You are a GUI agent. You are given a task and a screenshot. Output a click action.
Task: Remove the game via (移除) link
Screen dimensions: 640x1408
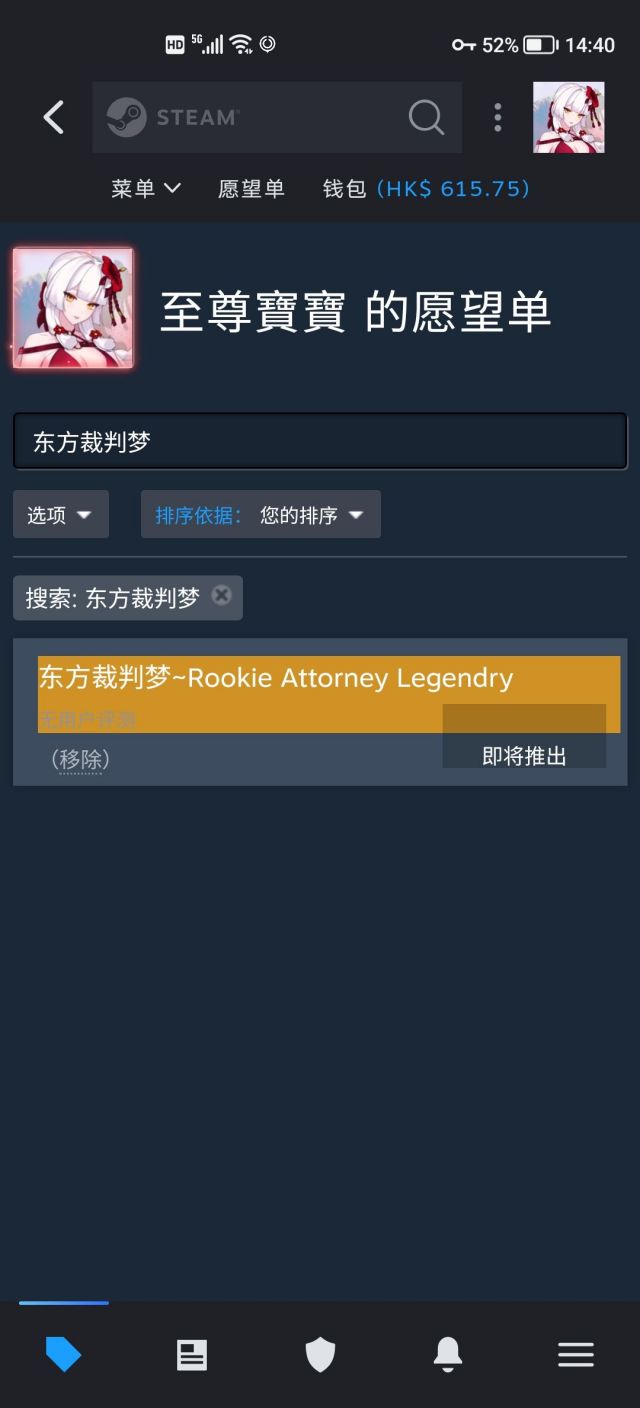(x=80, y=760)
